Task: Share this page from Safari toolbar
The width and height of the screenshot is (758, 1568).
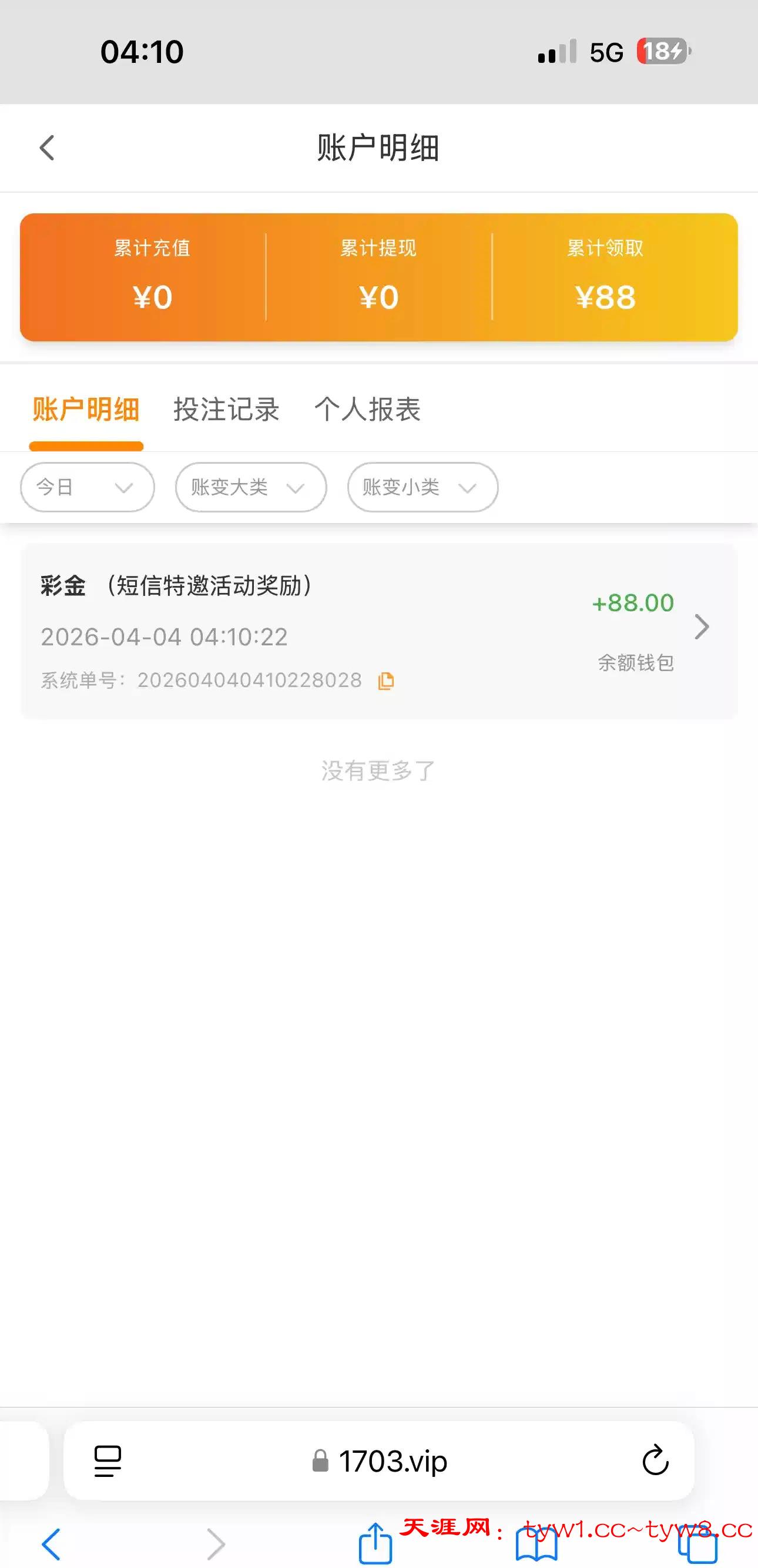Action: 375,1544
